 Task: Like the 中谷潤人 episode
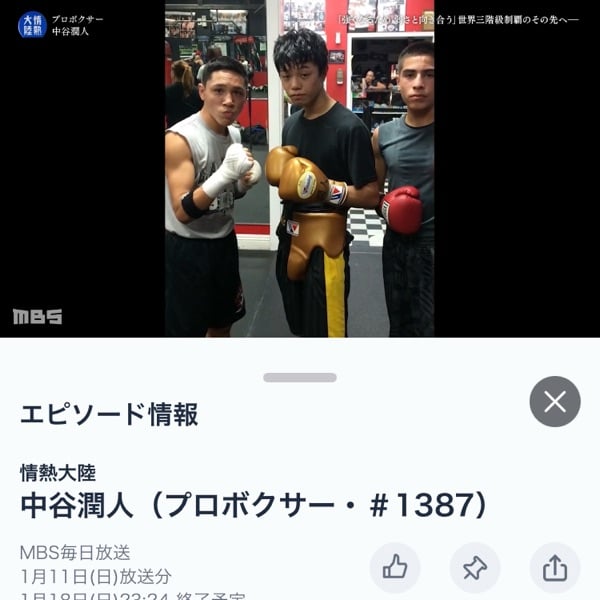(x=395, y=568)
